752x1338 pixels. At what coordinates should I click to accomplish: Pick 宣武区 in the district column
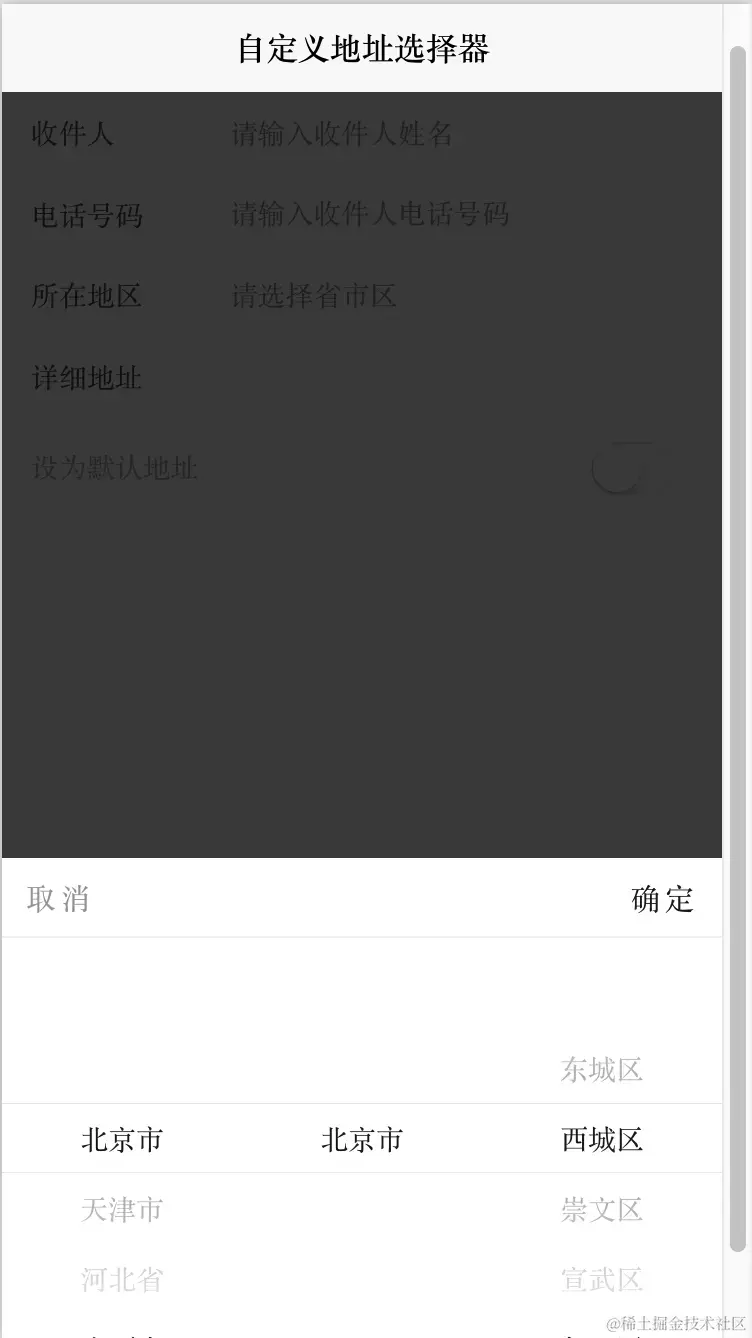click(602, 1279)
